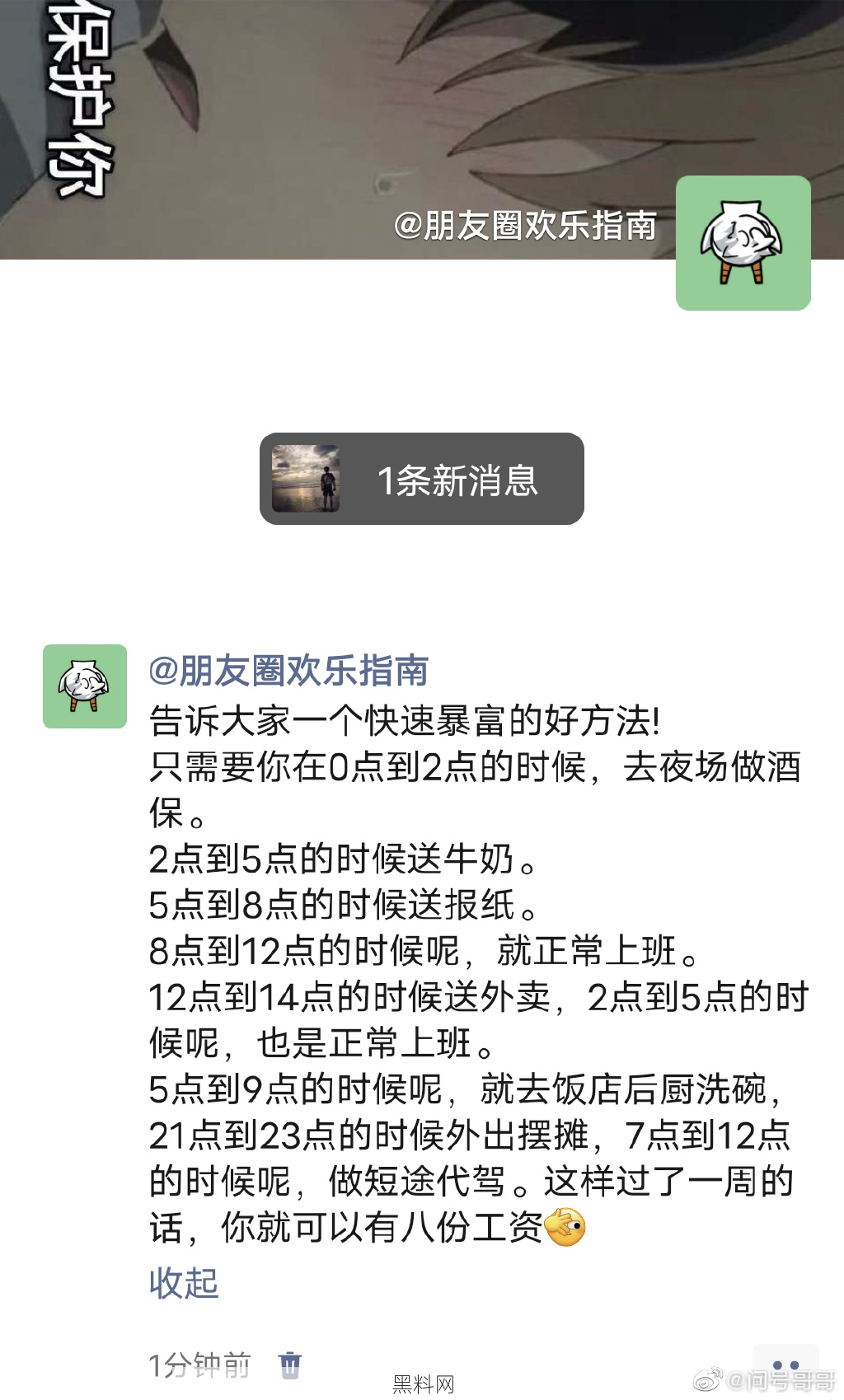Delete the post with trash icon
The image size is (844, 1400).
tap(289, 1365)
